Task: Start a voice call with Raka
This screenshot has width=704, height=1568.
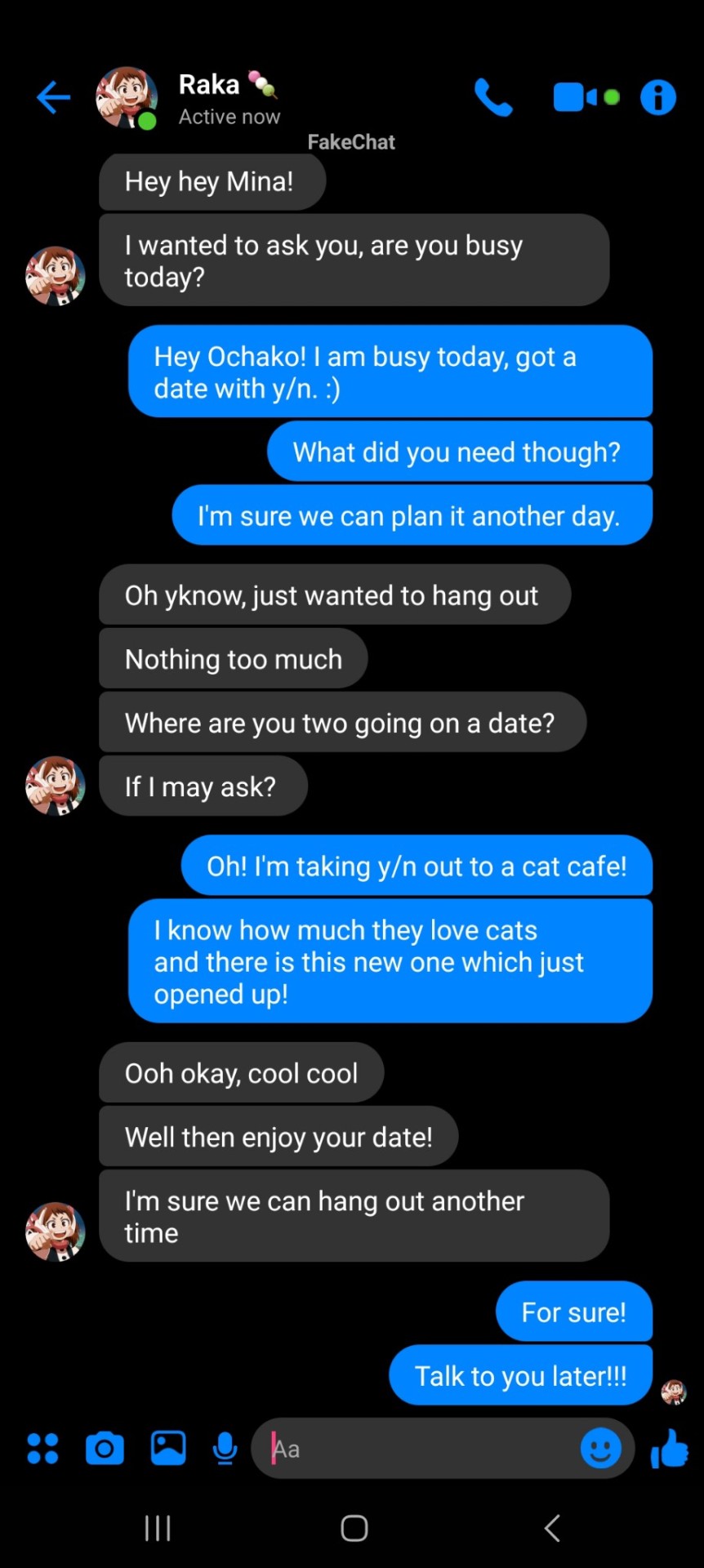Action: point(493,98)
